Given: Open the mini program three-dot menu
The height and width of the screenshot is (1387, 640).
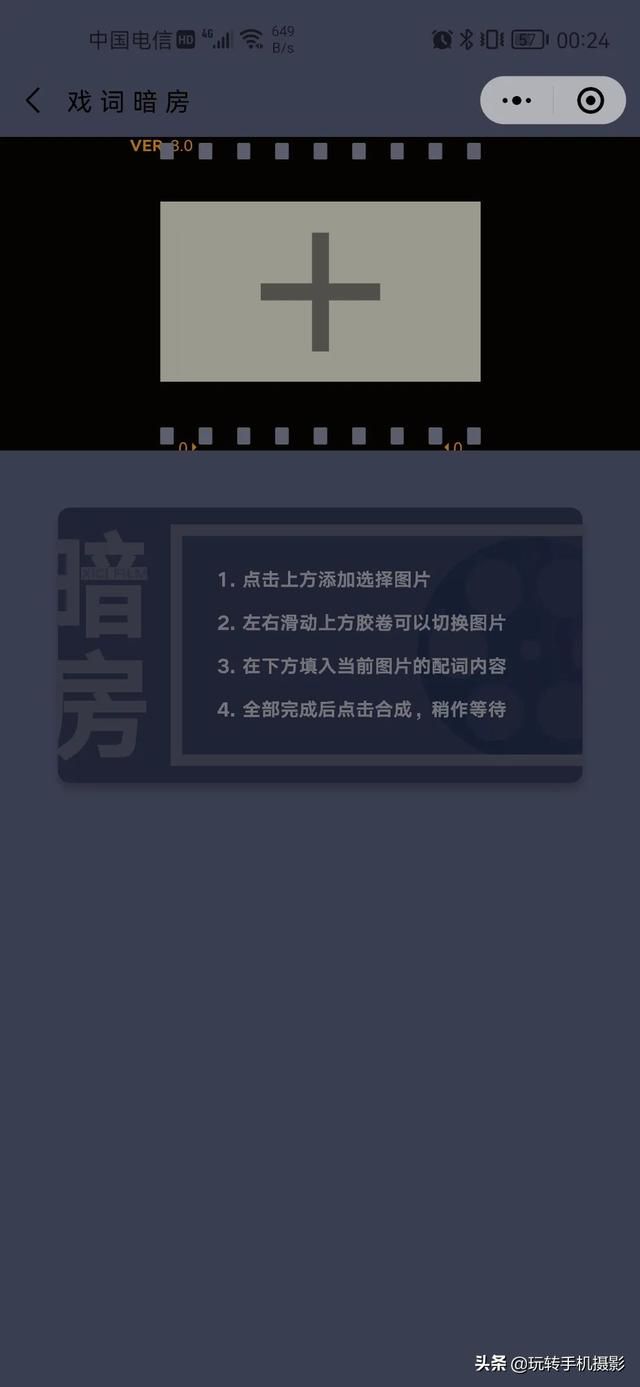Looking at the screenshot, I should [x=517, y=100].
